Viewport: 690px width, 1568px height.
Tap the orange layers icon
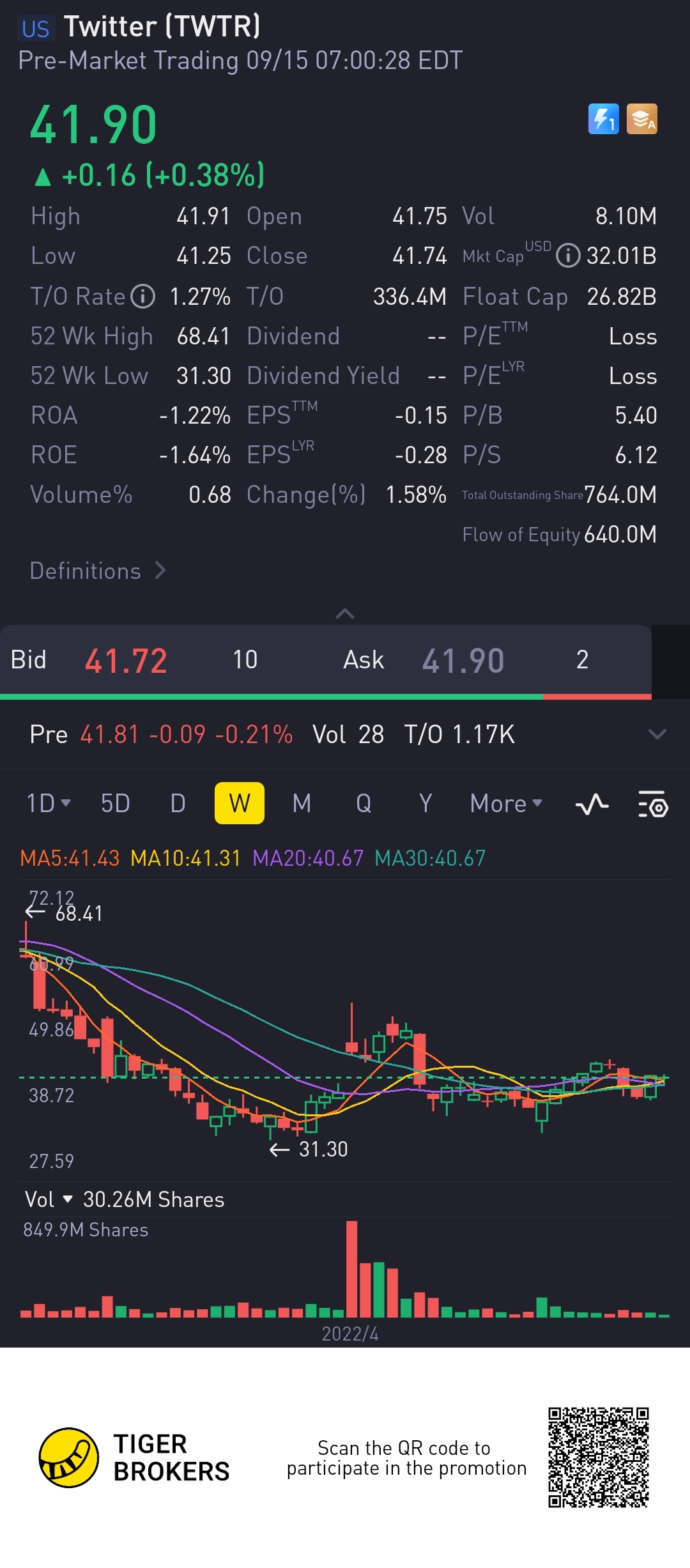coord(641,119)
